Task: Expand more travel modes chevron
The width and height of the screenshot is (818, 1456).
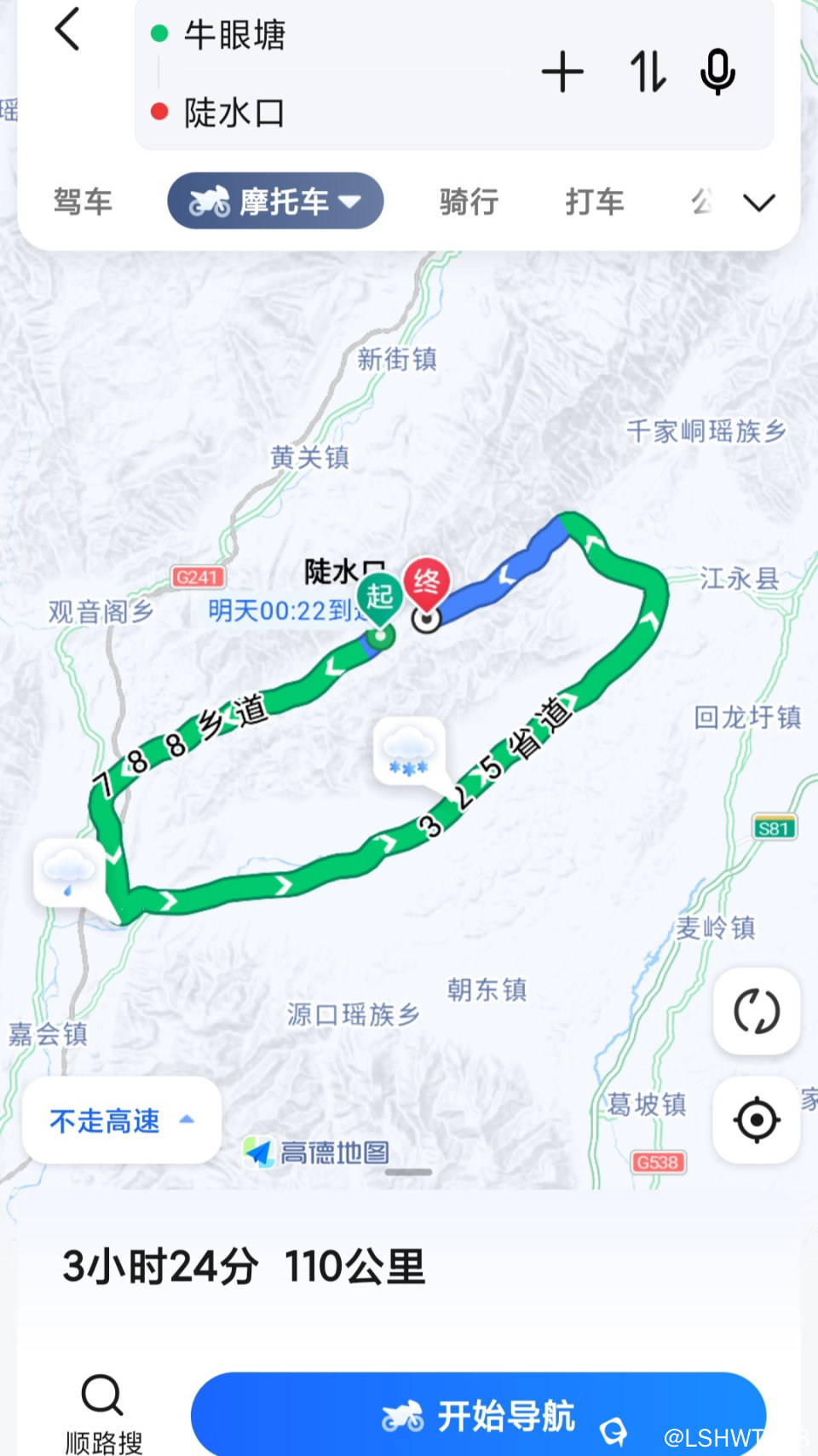Action: point(758,203)
